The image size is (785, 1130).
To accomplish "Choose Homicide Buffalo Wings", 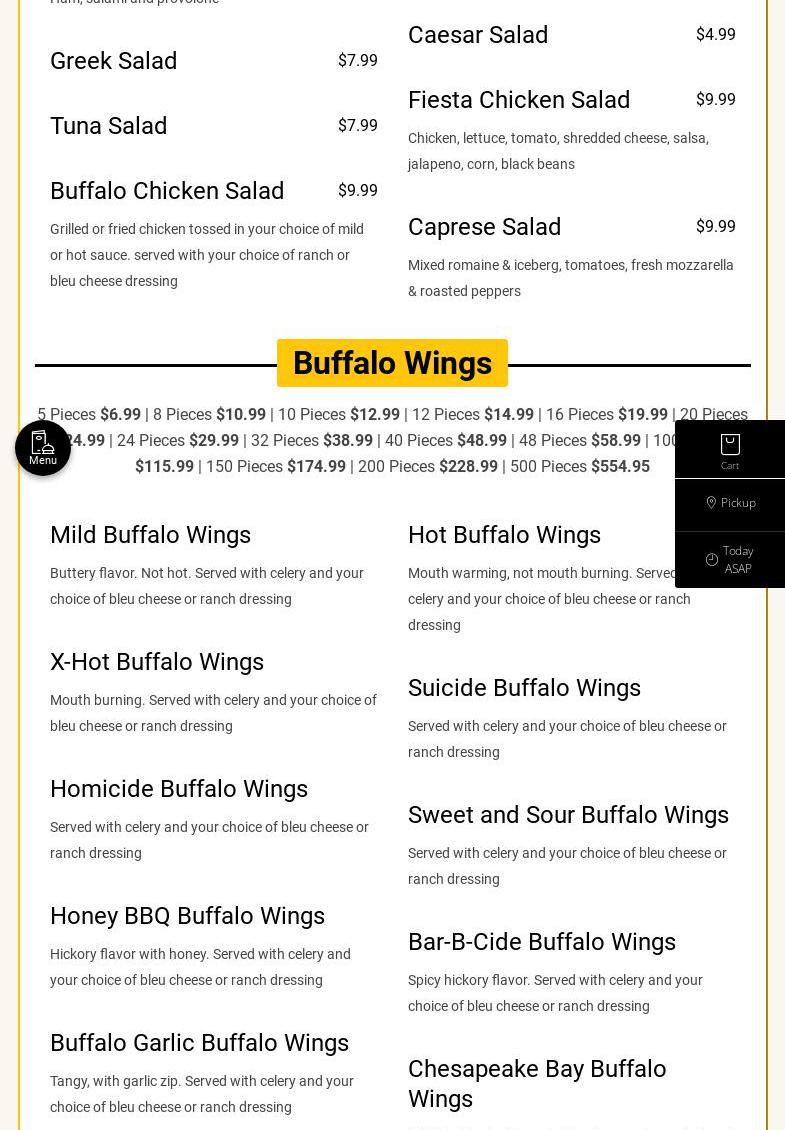I will (179, 789).
